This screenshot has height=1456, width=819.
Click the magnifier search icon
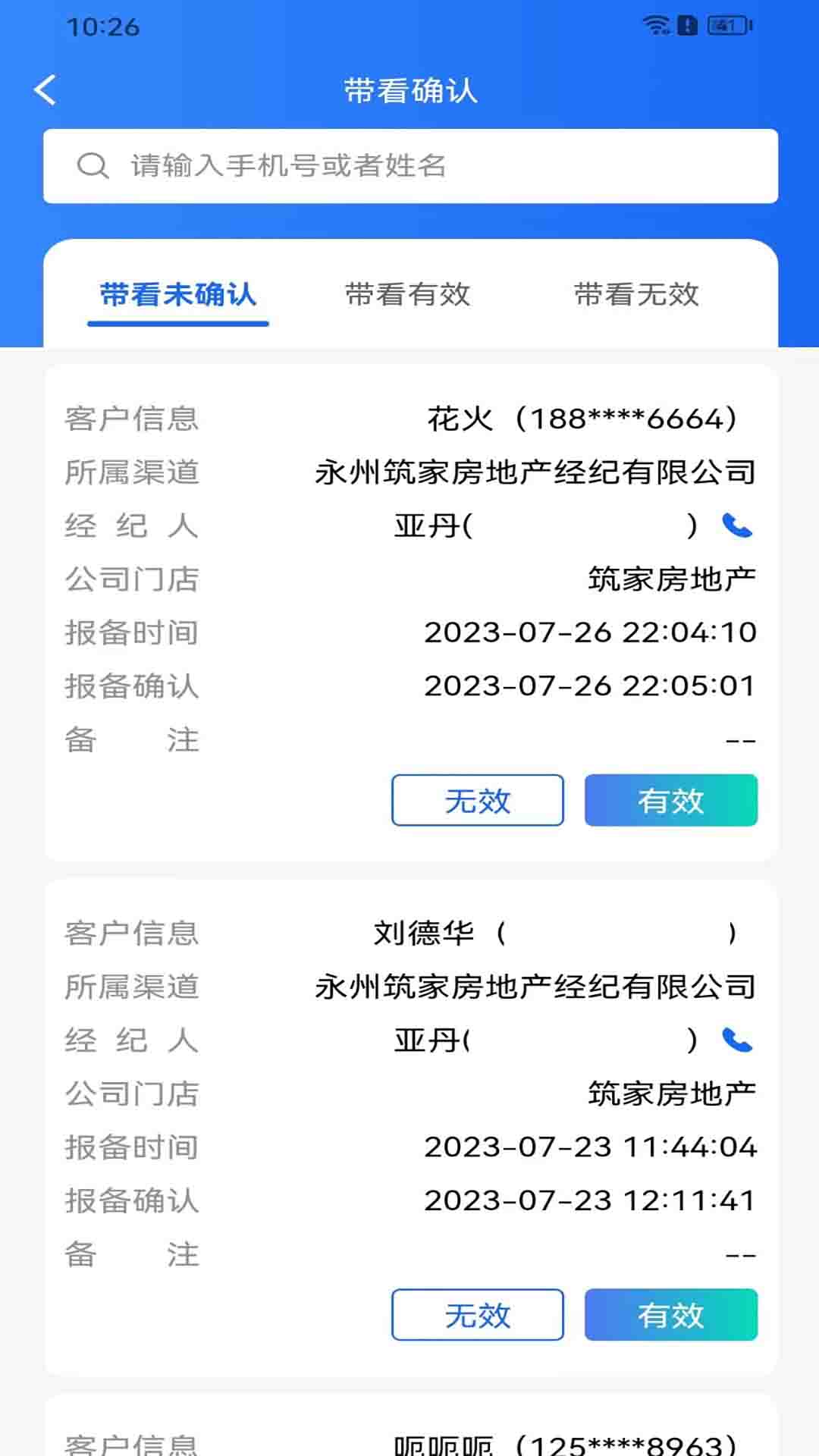91,165
